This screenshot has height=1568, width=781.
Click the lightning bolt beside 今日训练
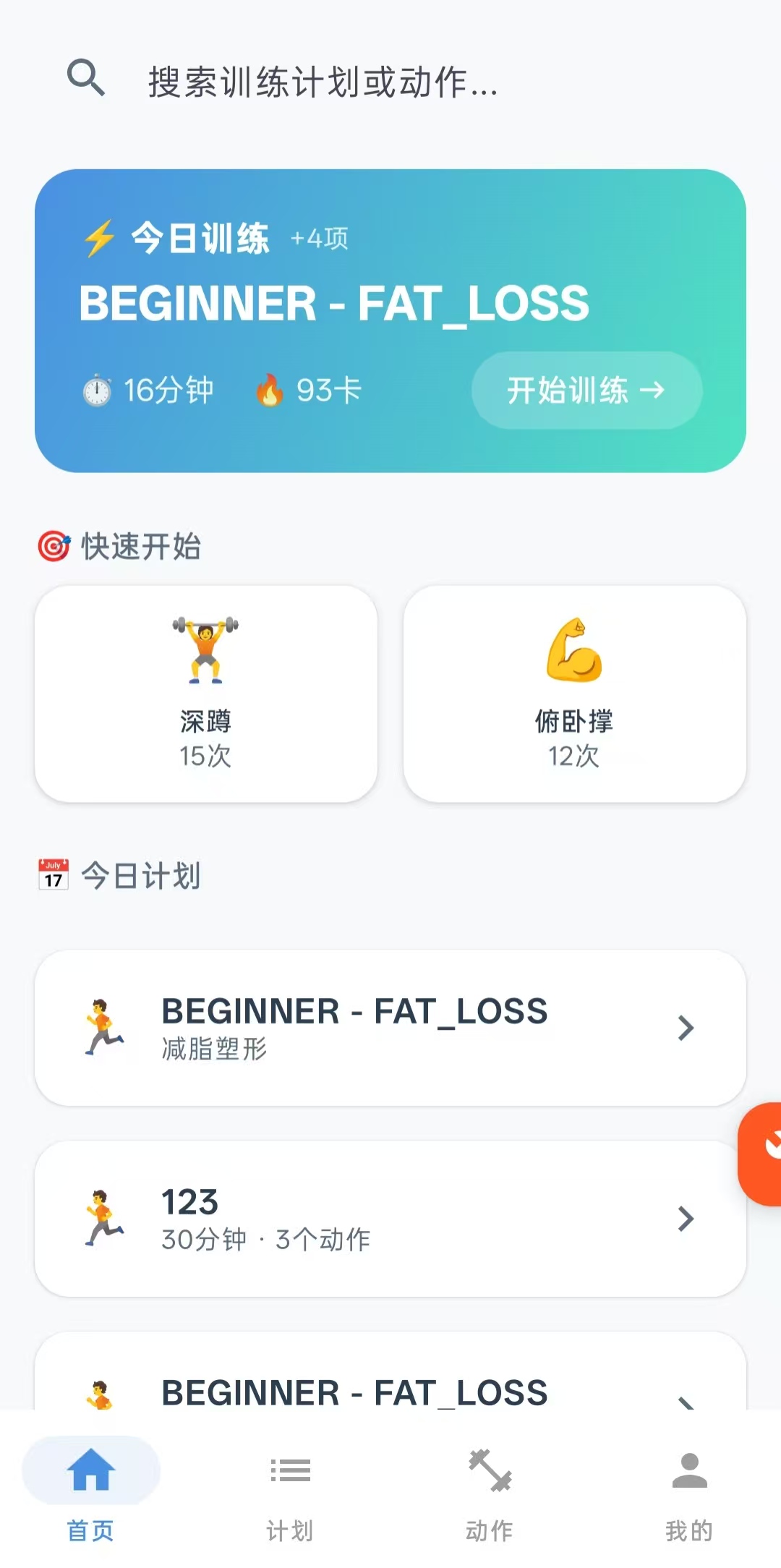[98, 237]
